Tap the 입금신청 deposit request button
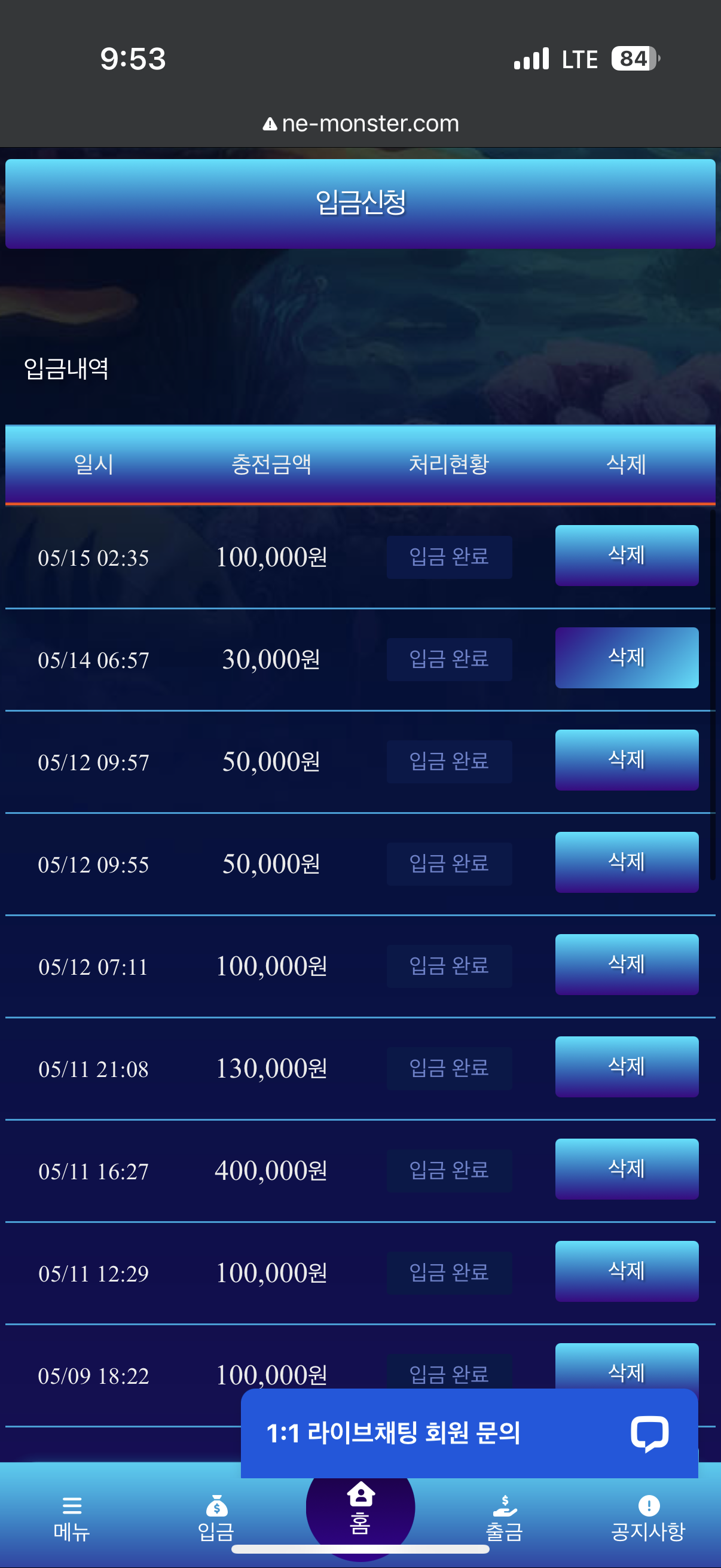Viewport: 721px width, 1568px height. click(360, 203)
